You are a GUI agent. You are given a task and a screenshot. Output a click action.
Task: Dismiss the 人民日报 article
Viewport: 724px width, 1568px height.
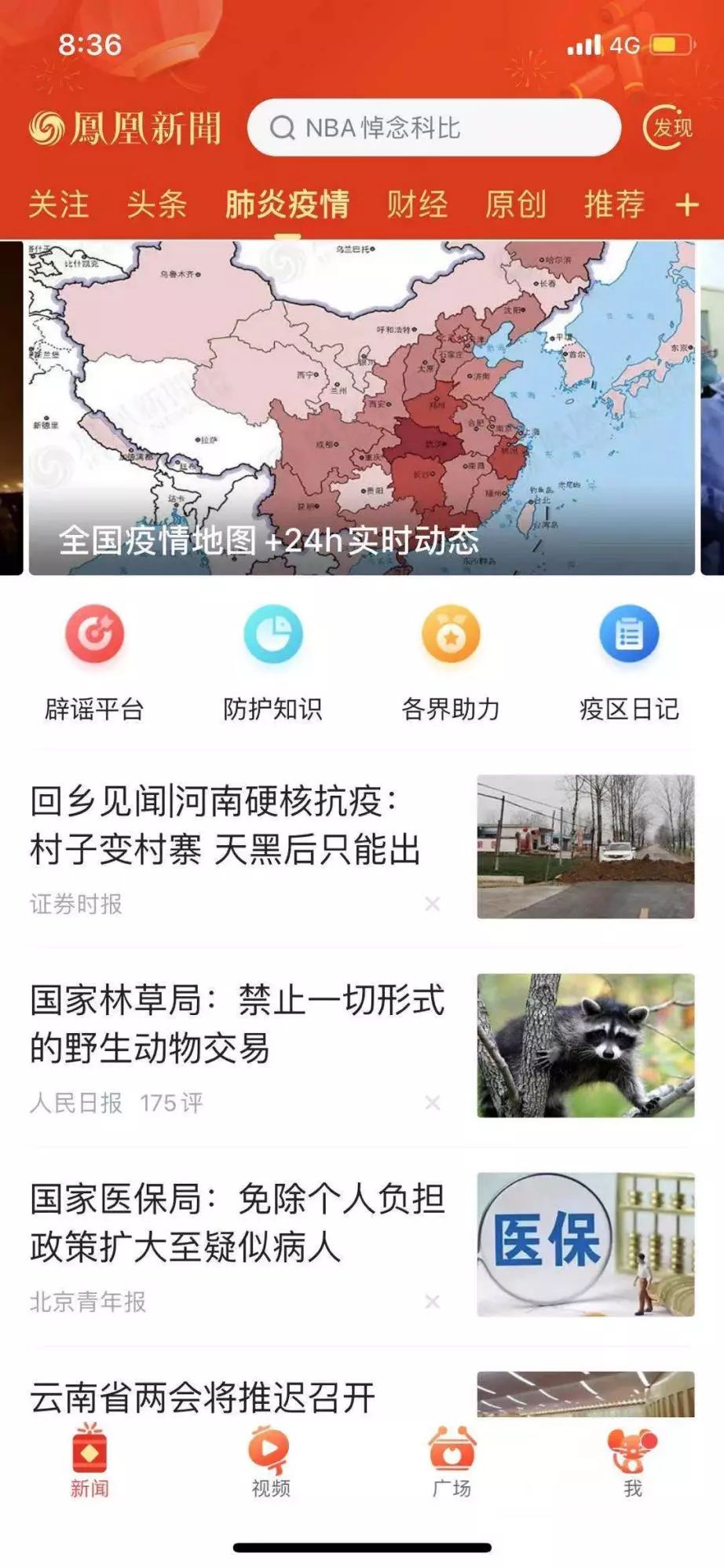click(432, 1103)
